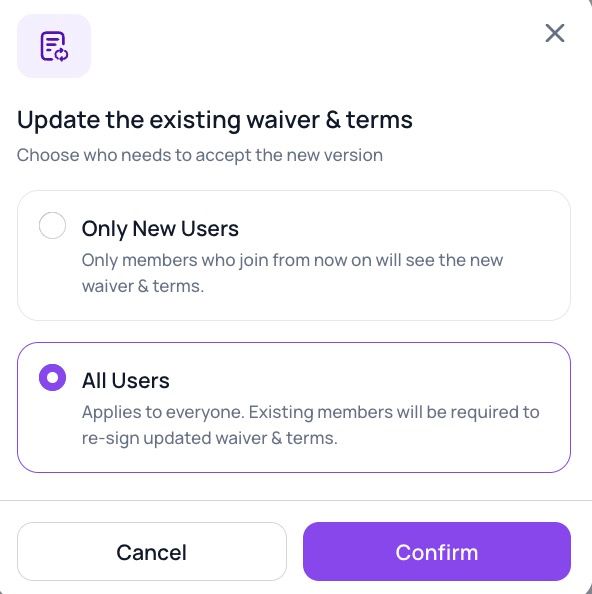Cancel the waiver update

pos(152,552)
